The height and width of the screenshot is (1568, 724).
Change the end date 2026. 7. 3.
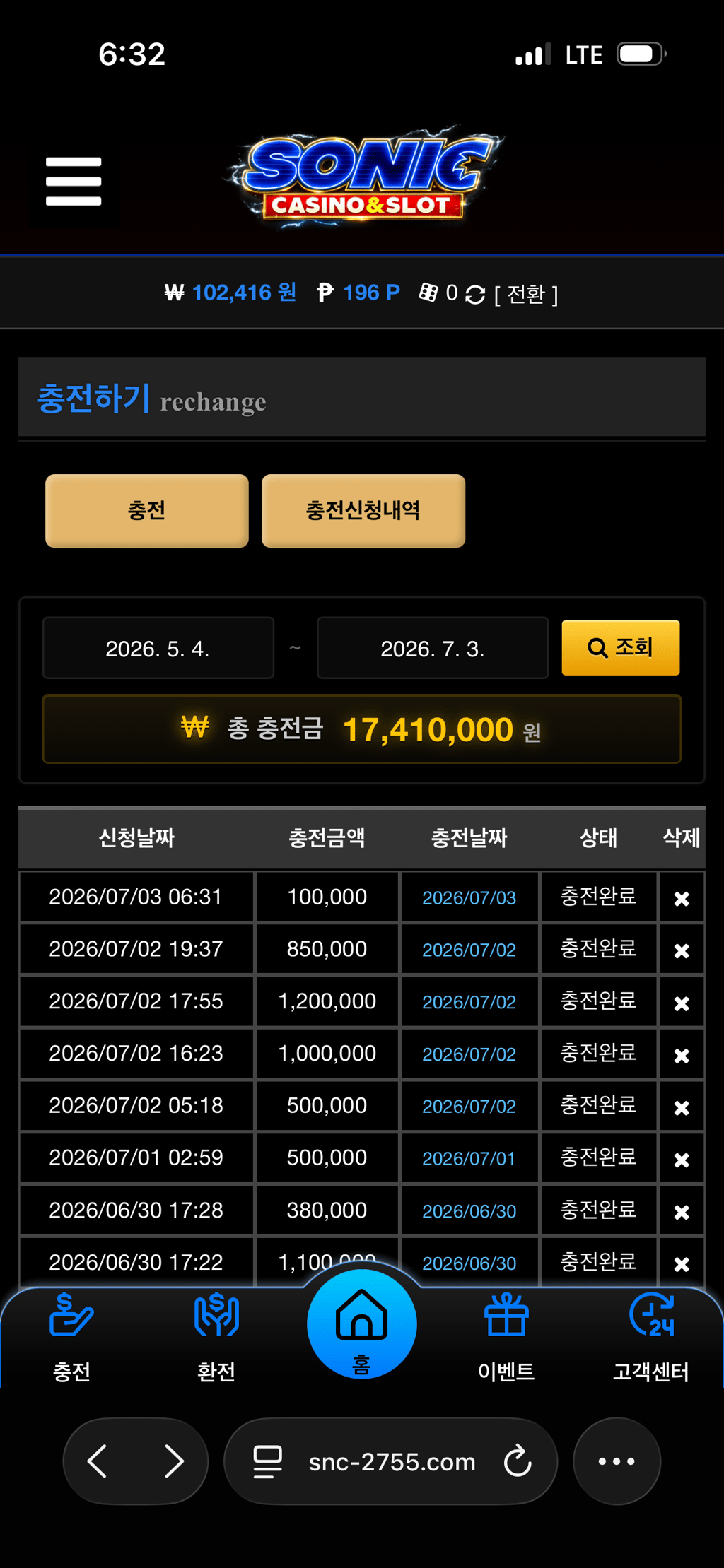433,648
